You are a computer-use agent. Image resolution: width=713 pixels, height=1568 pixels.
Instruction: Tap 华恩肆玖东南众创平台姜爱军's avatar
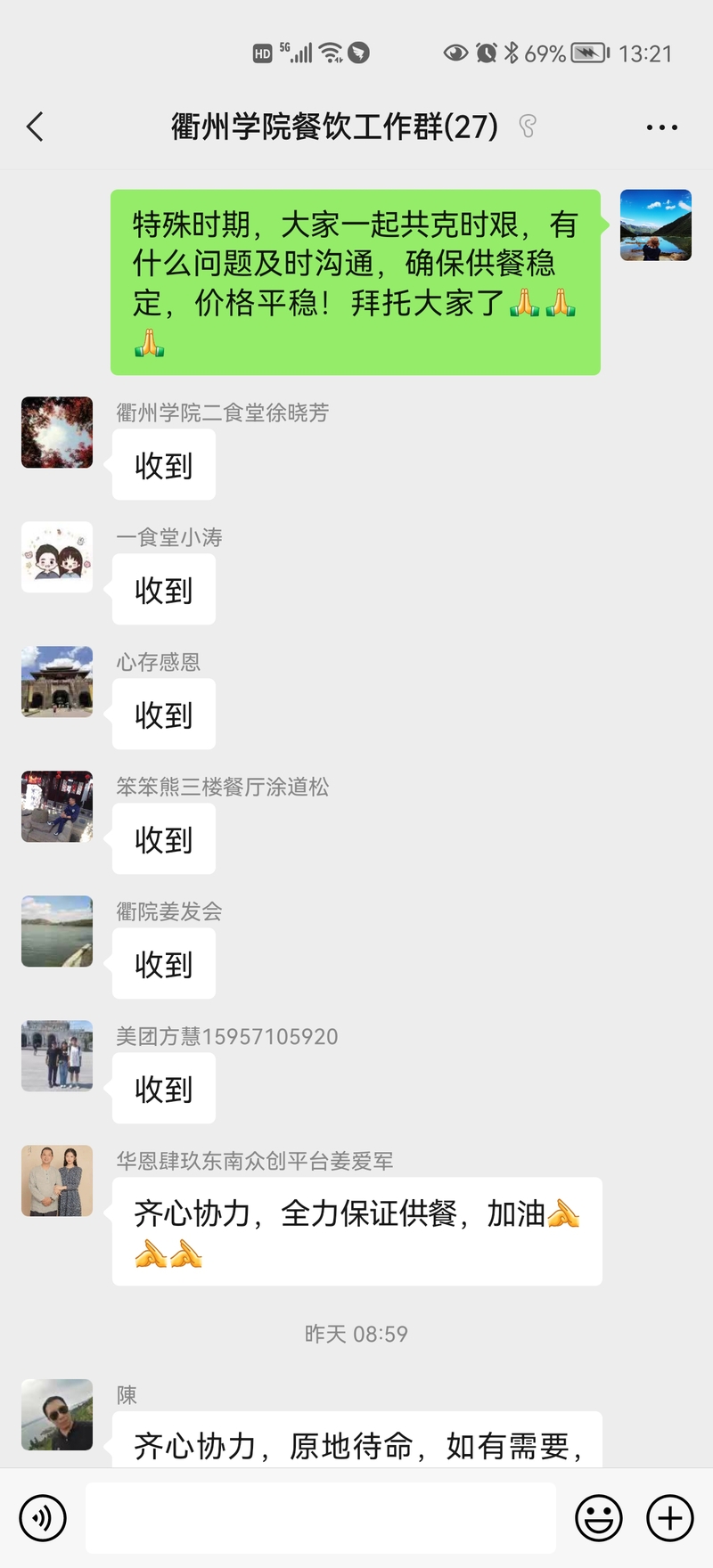pos(57,1180)
